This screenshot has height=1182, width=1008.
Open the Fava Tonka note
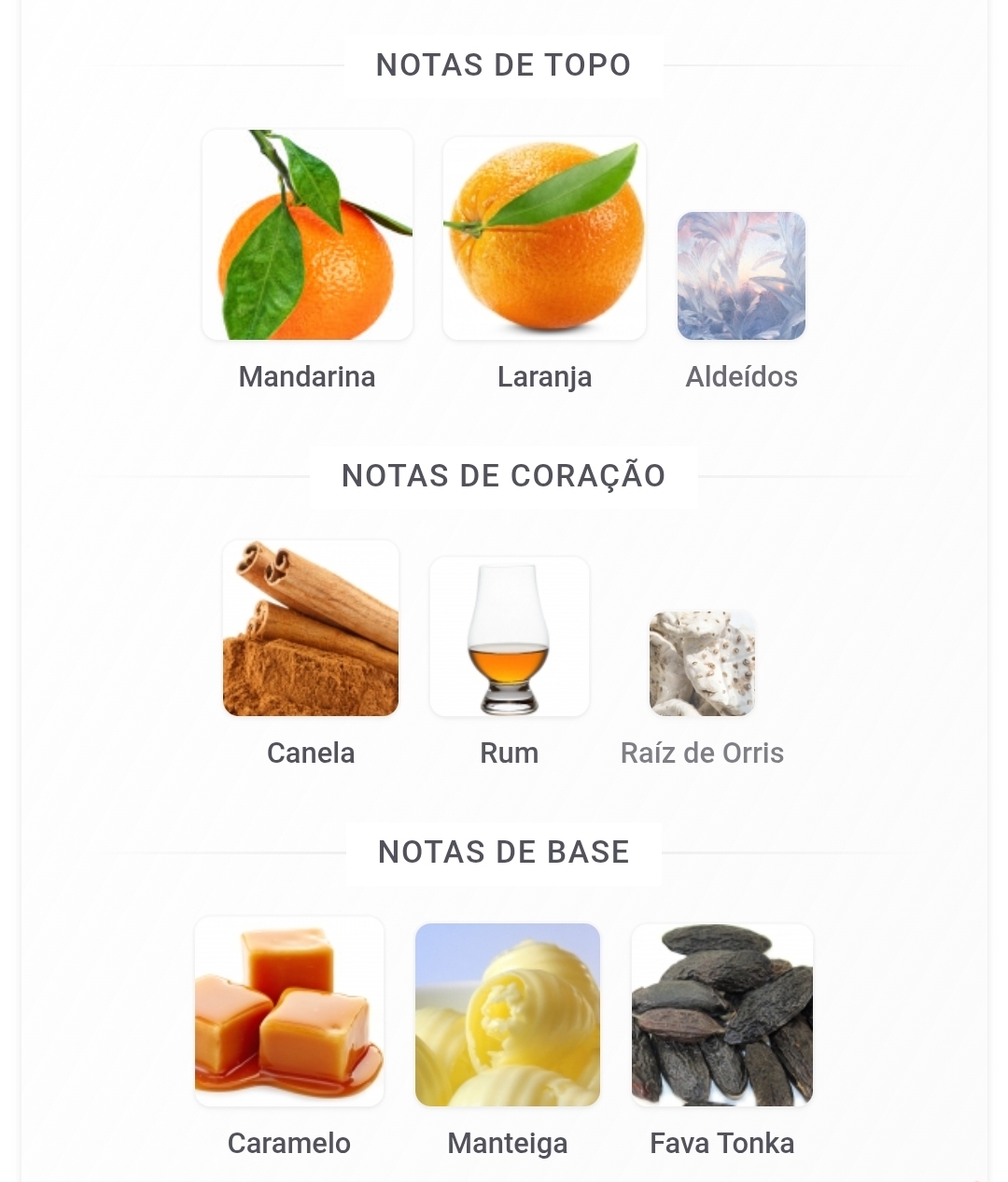722,1015
